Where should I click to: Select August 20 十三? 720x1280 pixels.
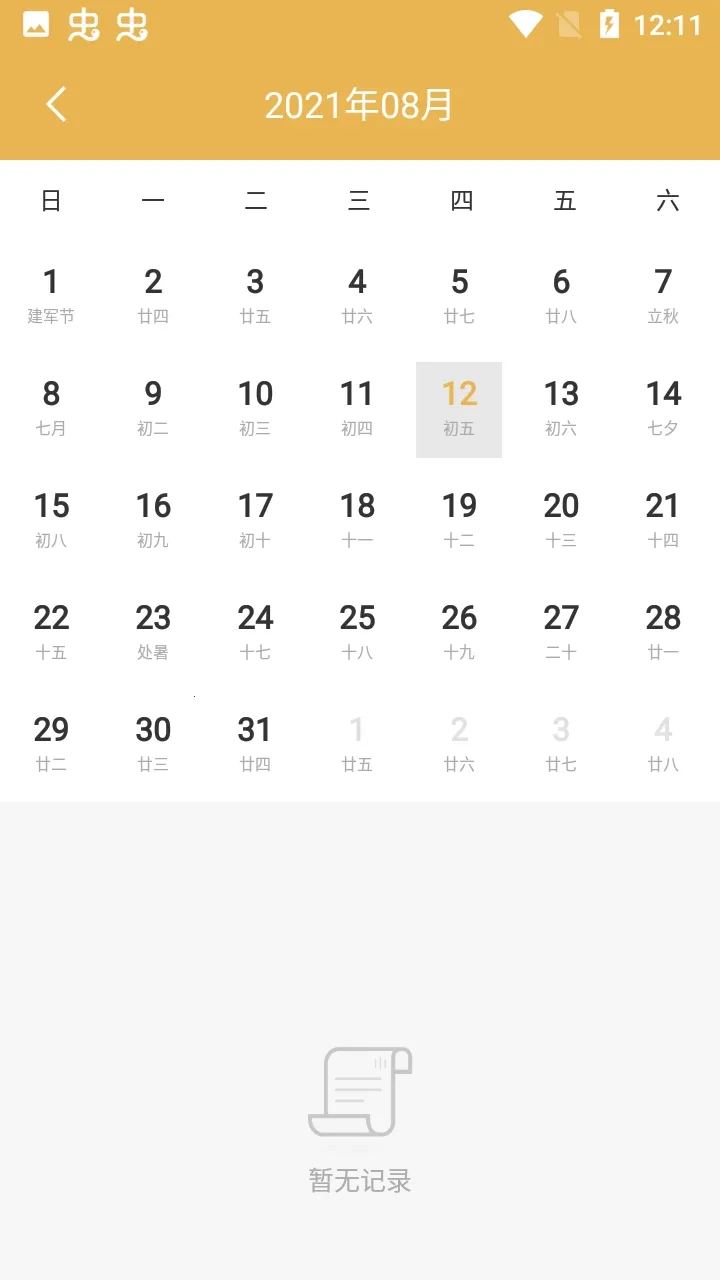click(561, 520)
